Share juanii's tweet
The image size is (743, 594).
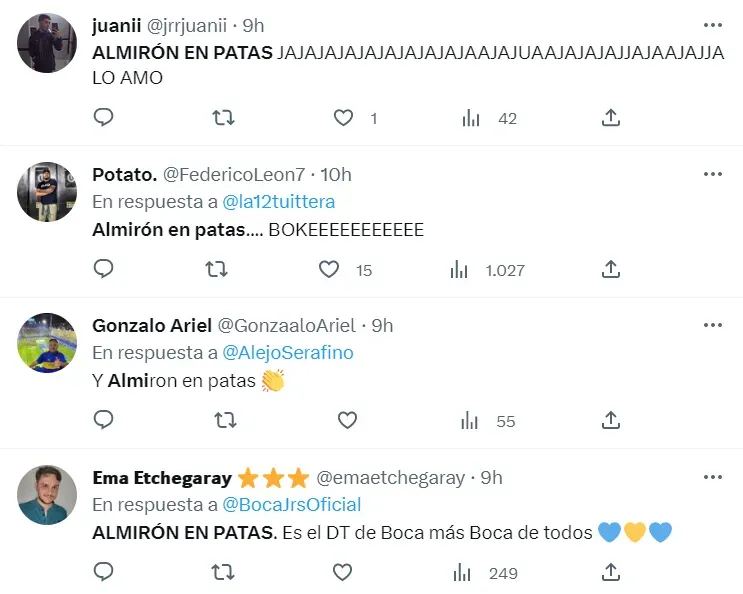pyautogui.click(x=610, y=118)
